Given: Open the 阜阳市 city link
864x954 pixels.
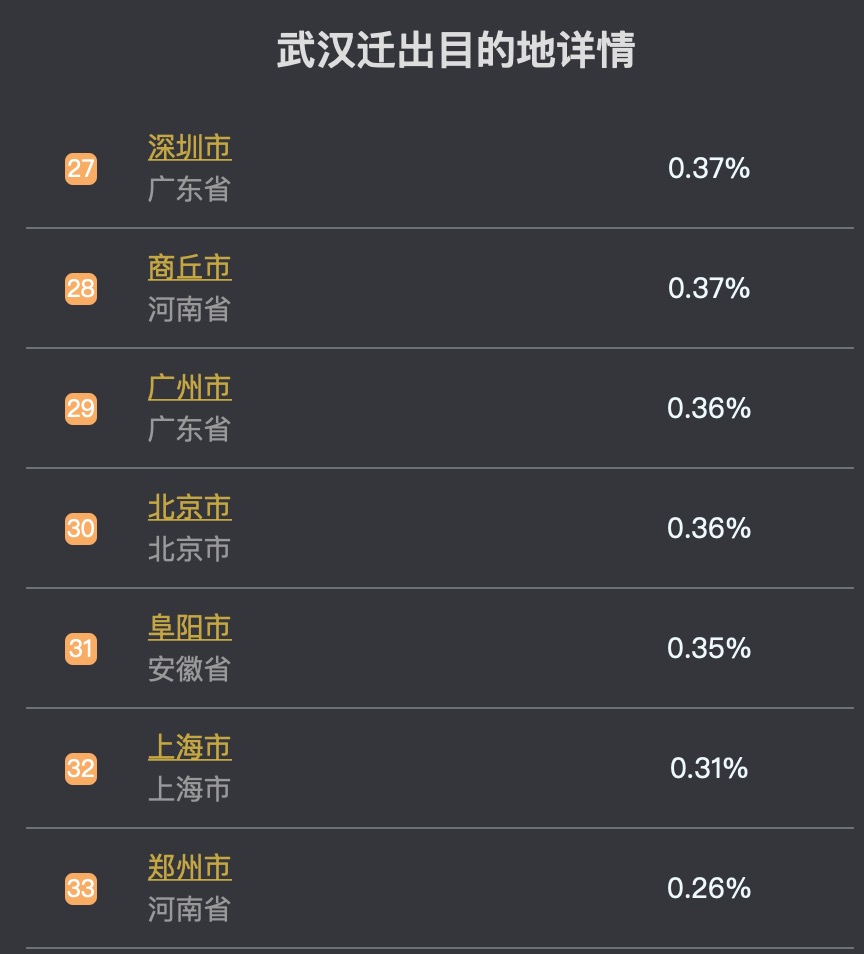Looking at the screenshot, I should (190, 627).
